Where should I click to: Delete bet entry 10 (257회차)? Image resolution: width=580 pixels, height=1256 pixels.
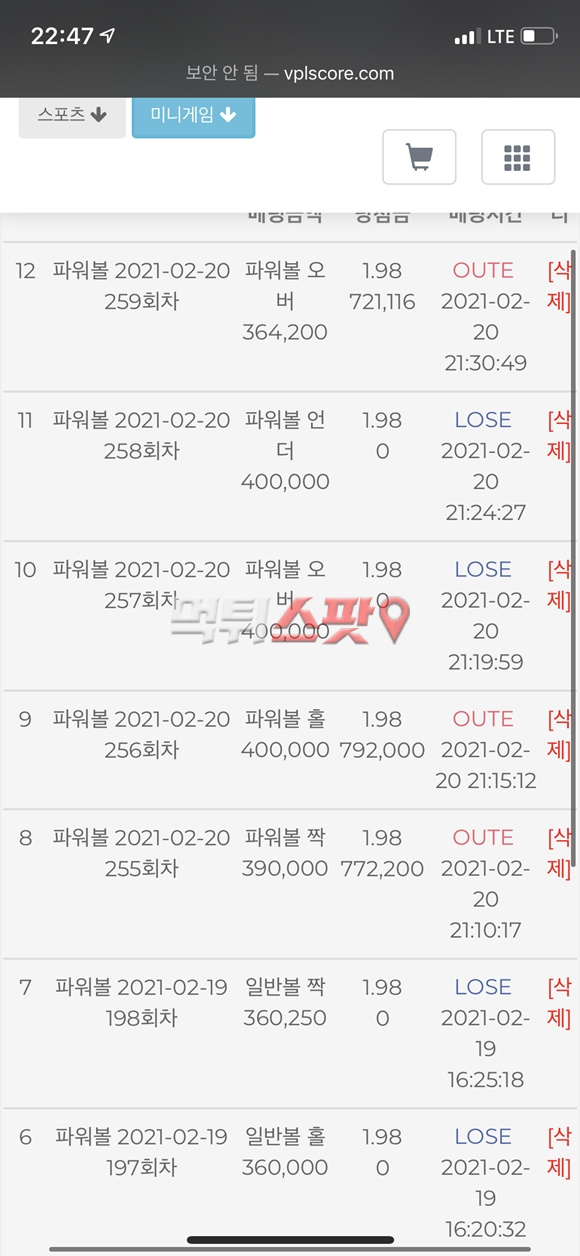pos(559,585)
